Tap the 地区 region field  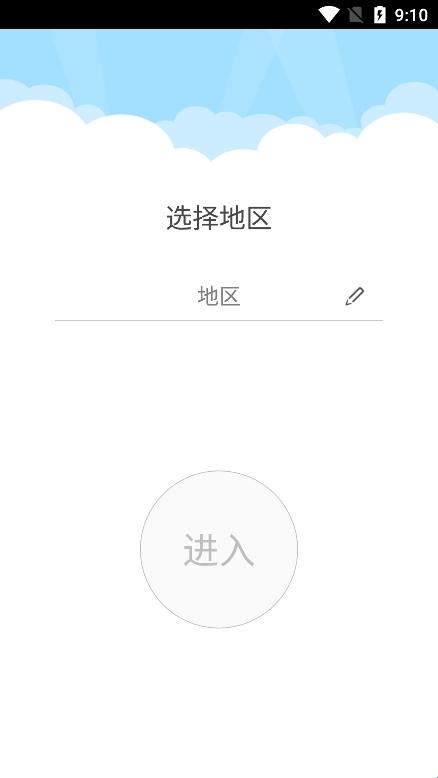219,296
